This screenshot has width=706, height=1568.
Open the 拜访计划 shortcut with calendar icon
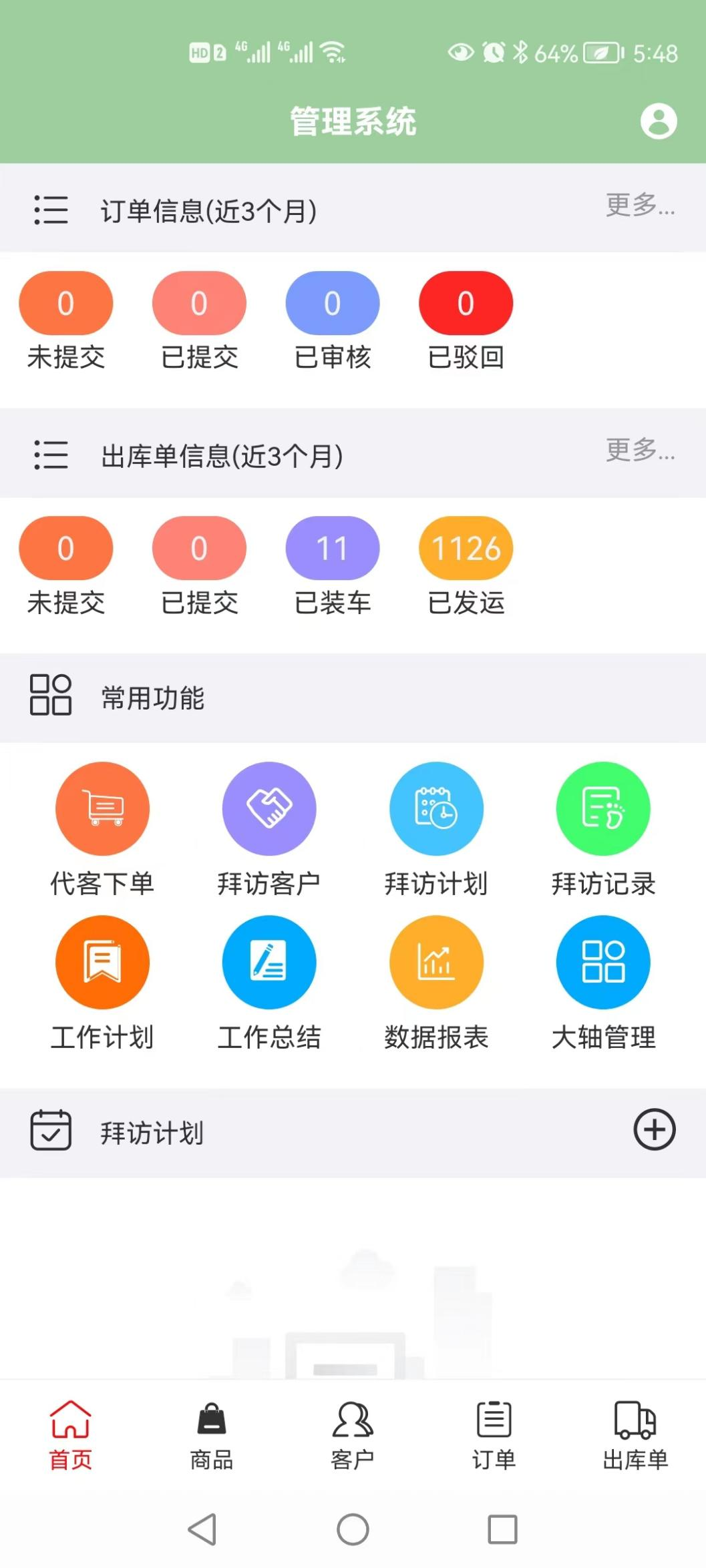(x=436, y=809)
